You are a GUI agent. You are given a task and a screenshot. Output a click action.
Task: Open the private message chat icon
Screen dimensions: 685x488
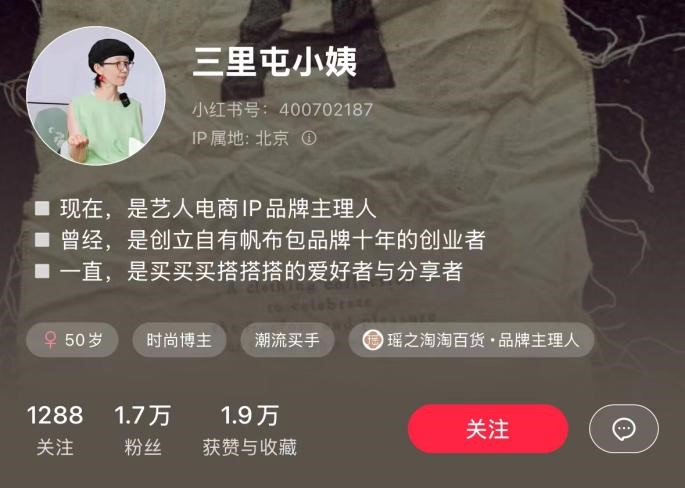click(x=624, y=429)
